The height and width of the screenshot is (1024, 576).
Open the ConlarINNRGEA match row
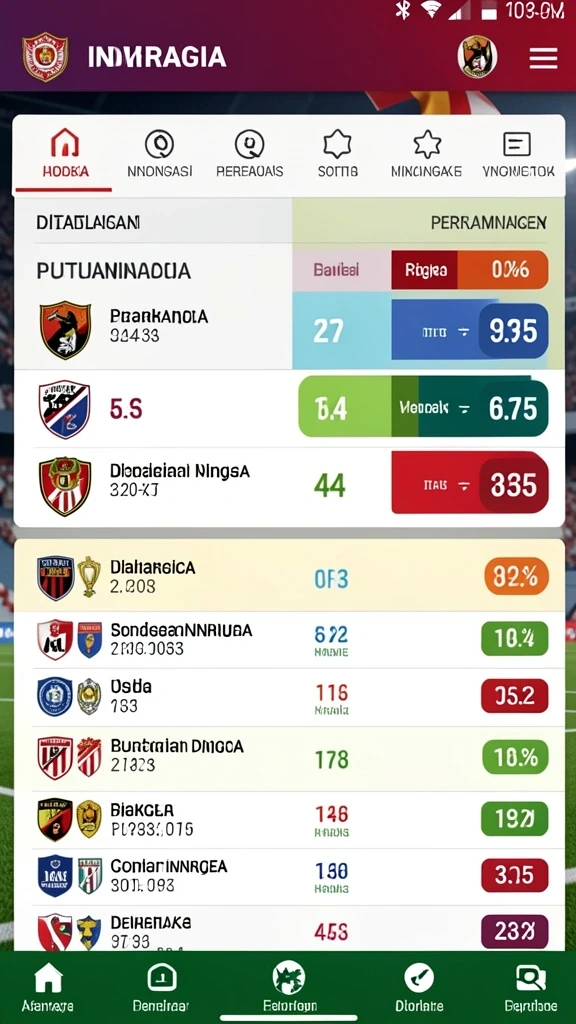(x=289, y=876)
